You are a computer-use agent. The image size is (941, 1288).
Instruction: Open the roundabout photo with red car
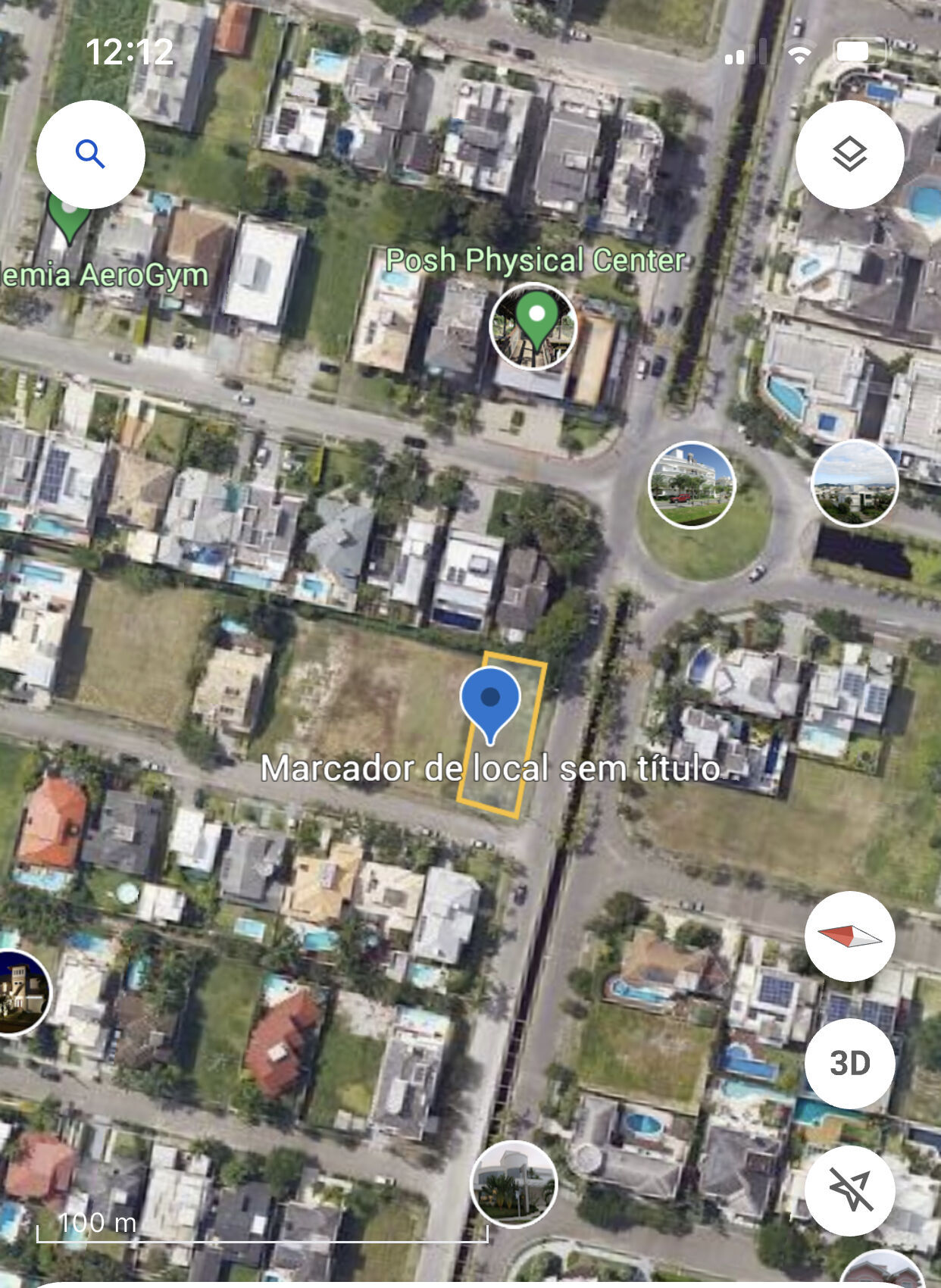(691, 485)
